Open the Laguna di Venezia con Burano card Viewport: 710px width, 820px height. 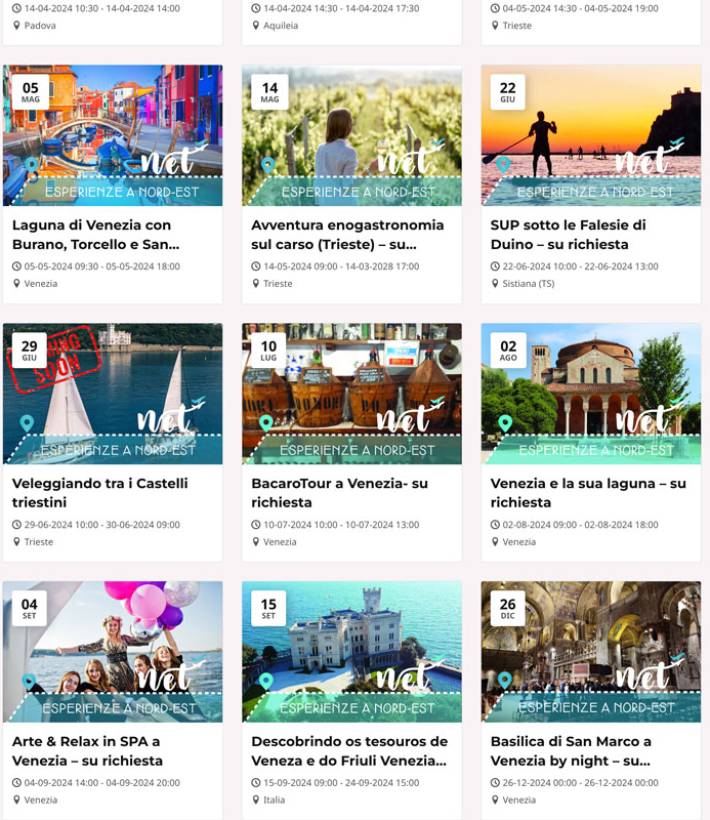pos(92,234)
